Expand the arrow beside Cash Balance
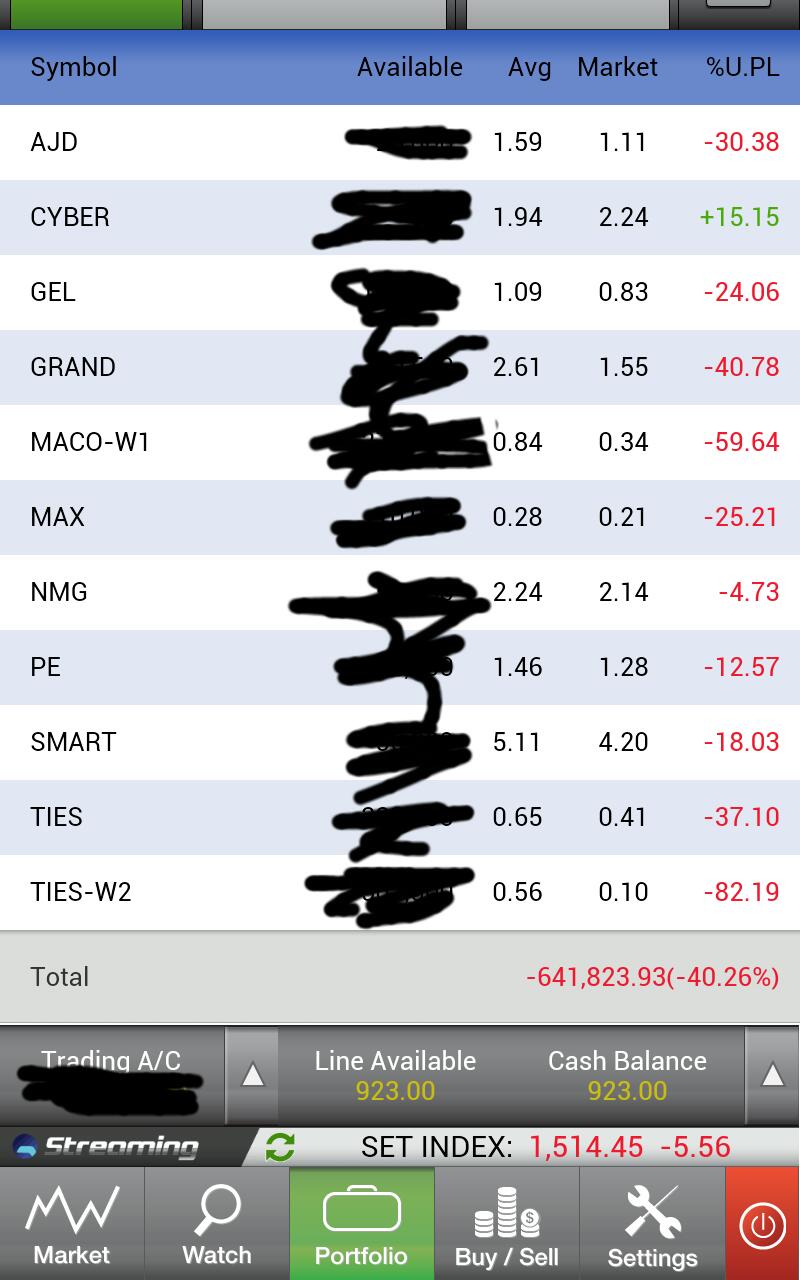The image size is (800, 1280). tap(772, 1075)
